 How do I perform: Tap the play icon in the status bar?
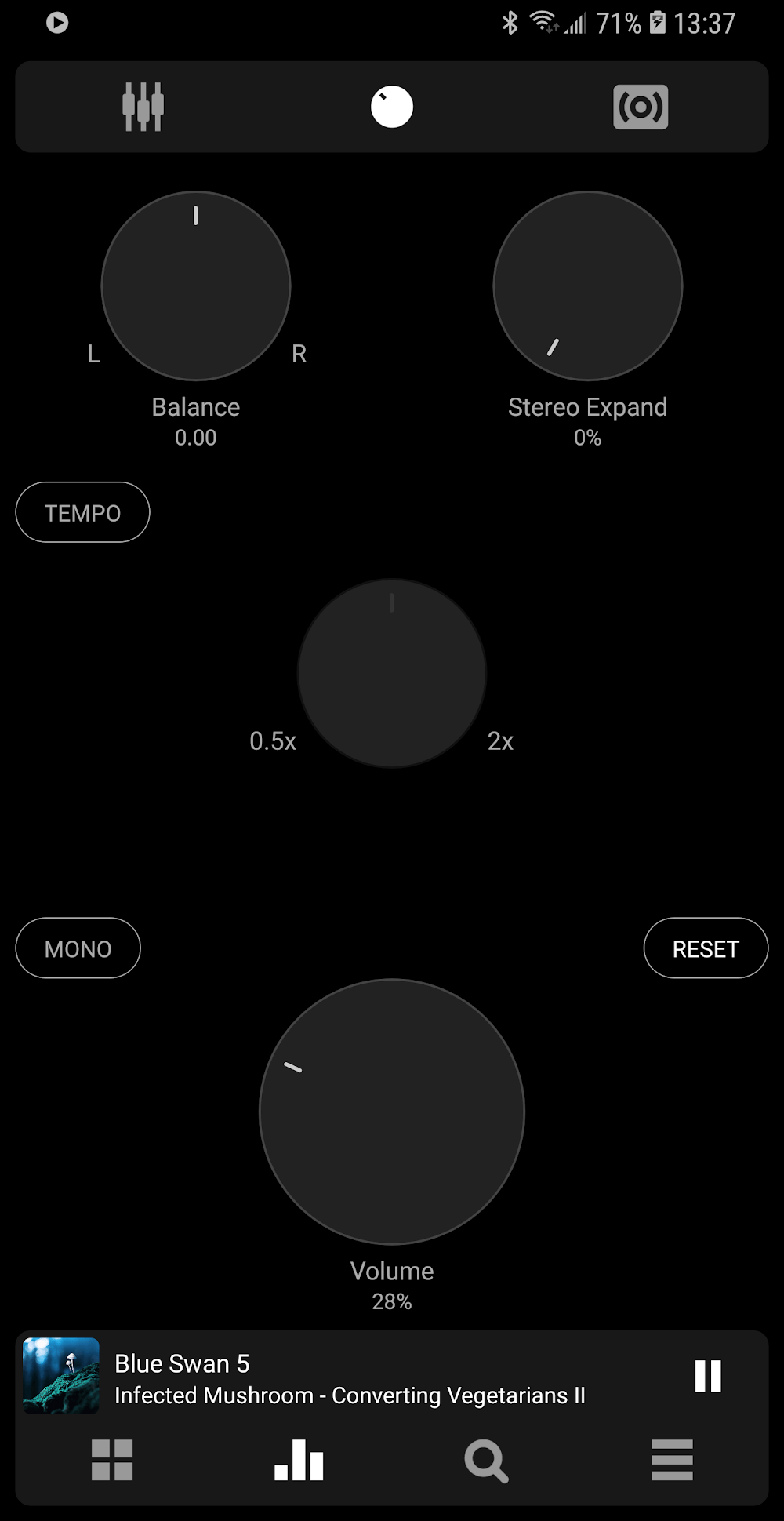point(56,22)
